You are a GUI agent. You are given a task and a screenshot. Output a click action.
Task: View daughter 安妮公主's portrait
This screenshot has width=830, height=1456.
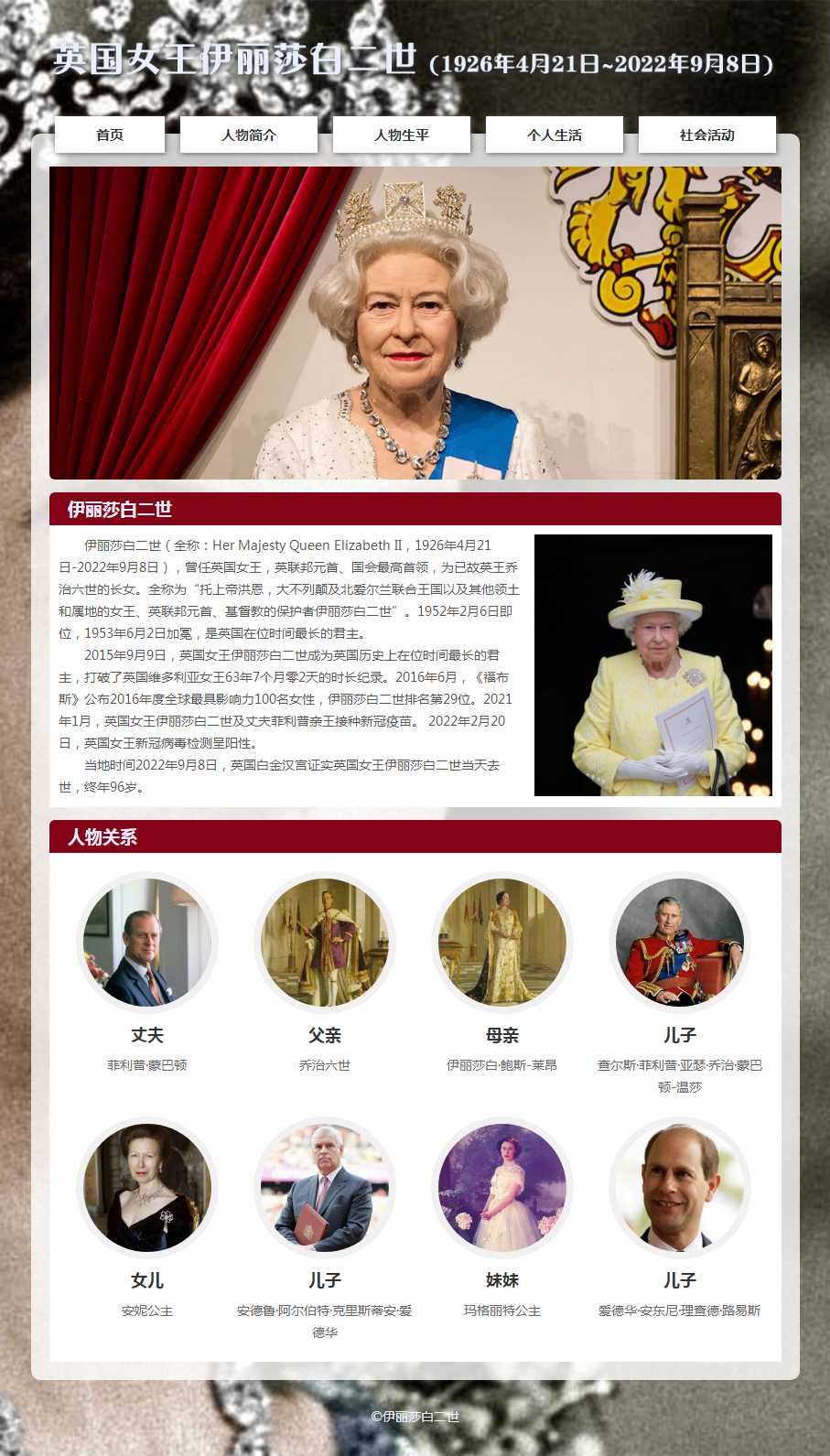(x=147, y=1188)
